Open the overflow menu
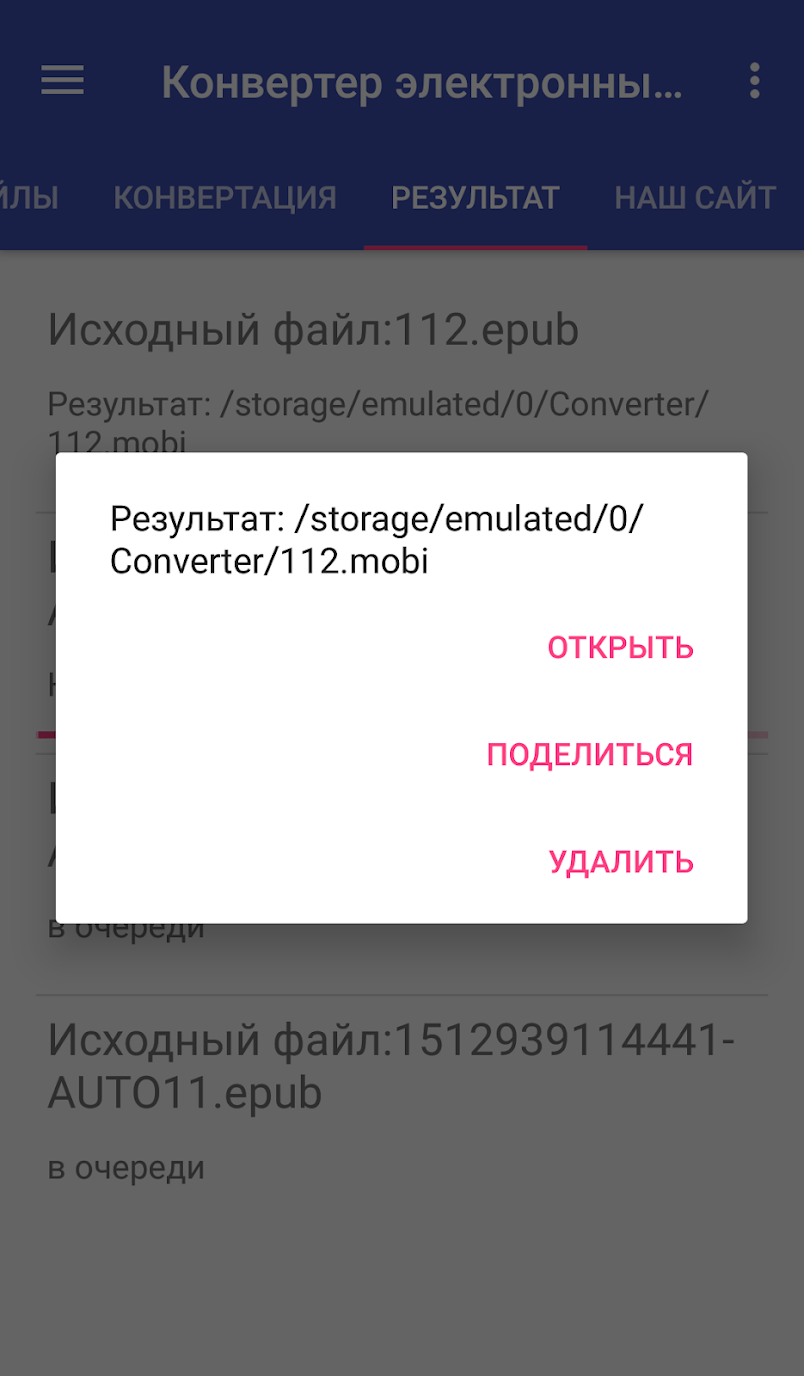The width and height of the screenshot is (804, 1376). (755, 81)
